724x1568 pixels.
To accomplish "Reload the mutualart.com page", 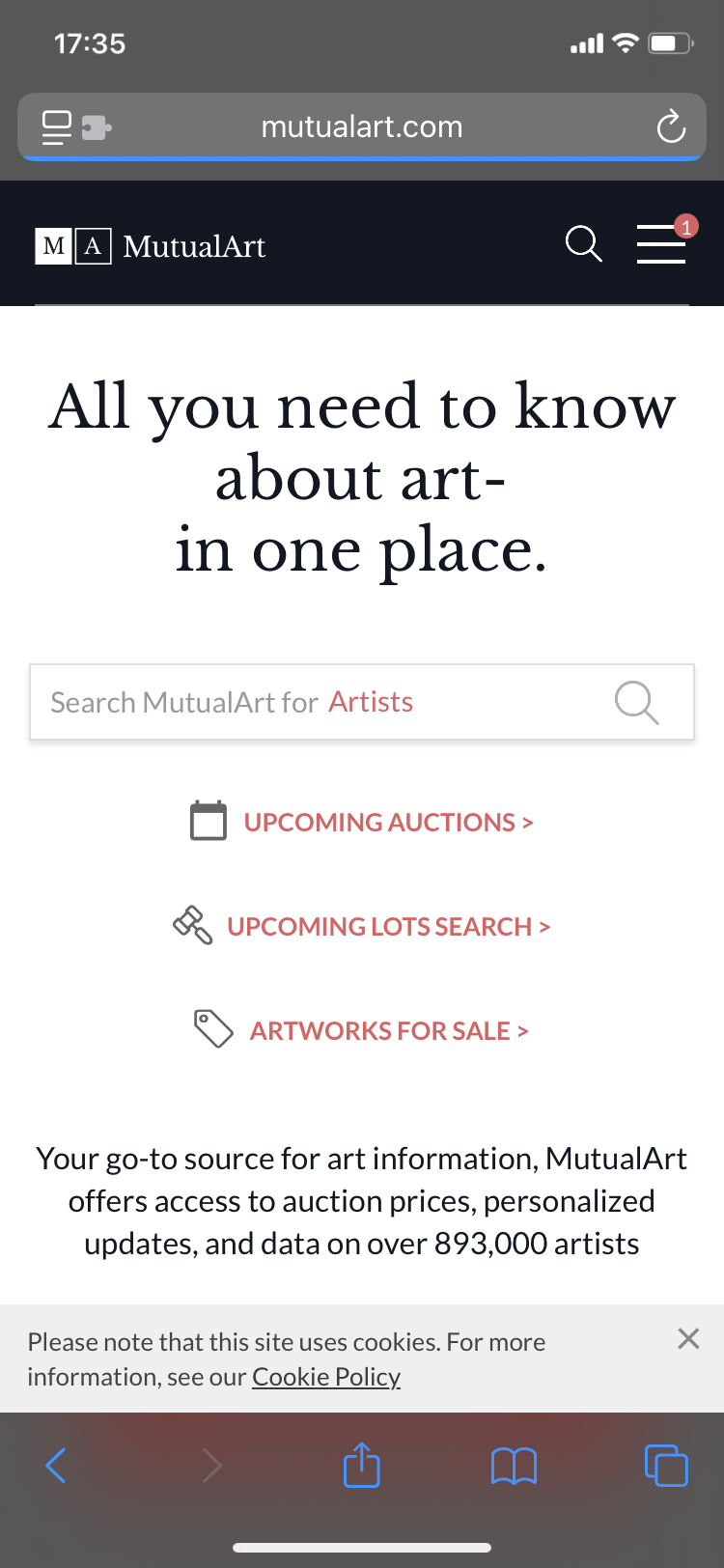I will 671,126.
